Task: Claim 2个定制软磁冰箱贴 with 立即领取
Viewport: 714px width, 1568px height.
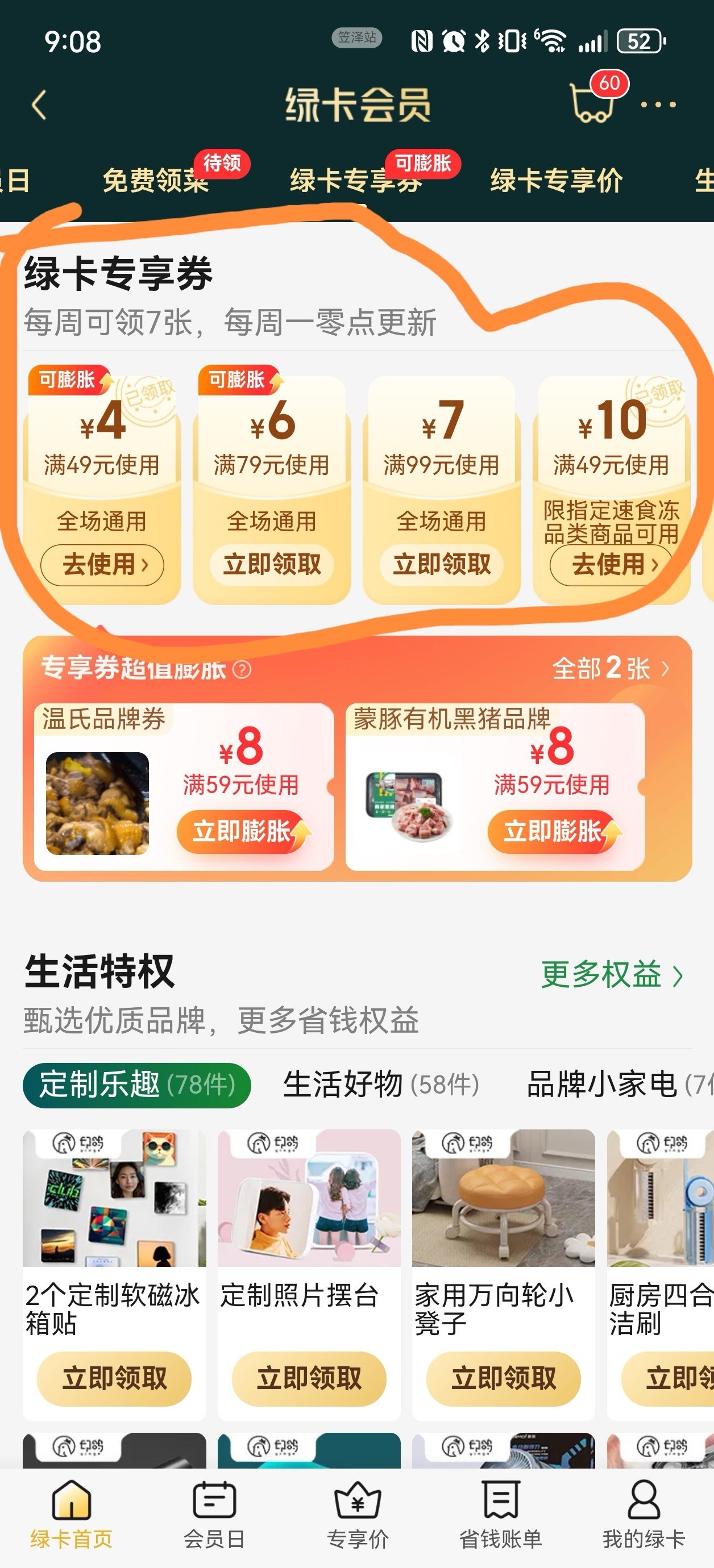Action: 114,1379
